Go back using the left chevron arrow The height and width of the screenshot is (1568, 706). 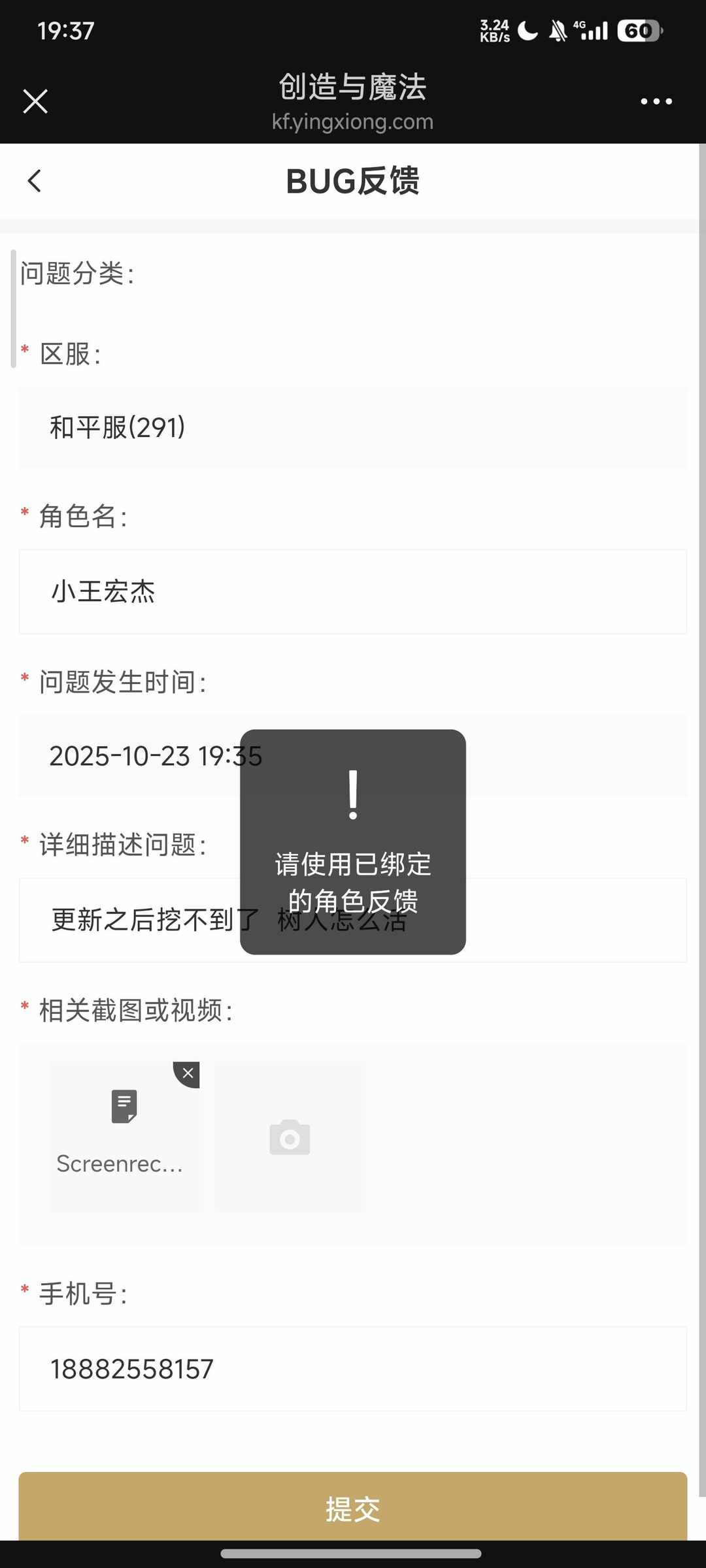point(35,181)
